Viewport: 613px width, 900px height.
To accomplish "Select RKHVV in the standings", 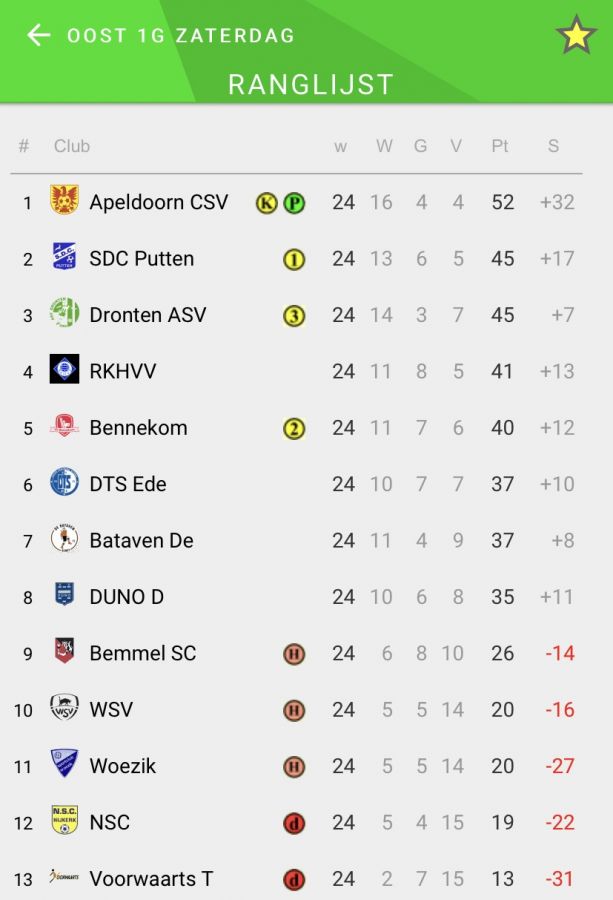I will (x=123, y=371).
